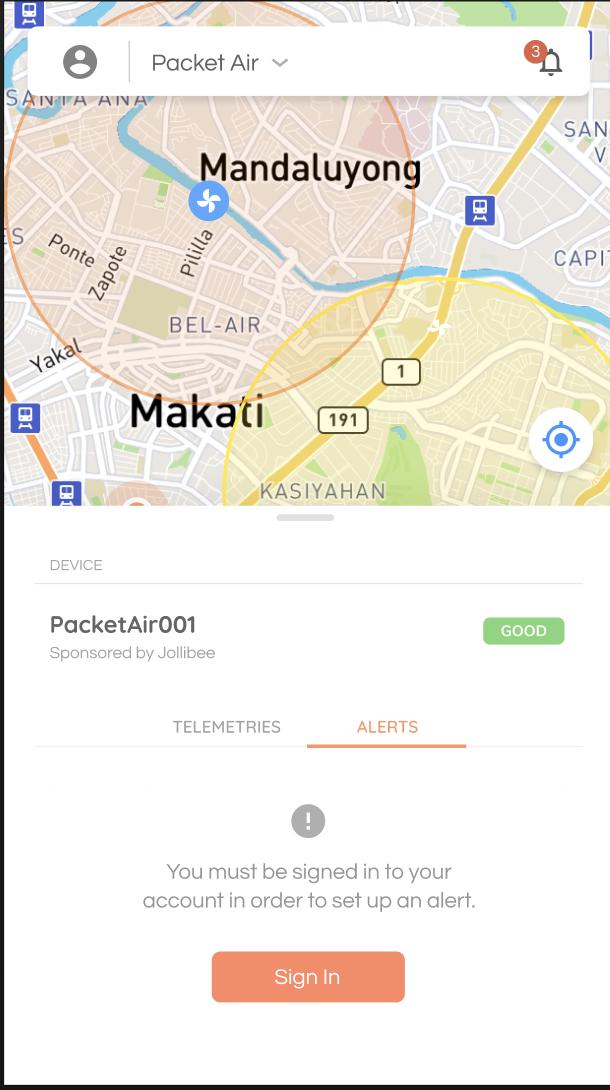Image resolution: width=610 pixels, height=1090 pixels.
Task: Tap the fan device marker on map
Action: [209, 201]
